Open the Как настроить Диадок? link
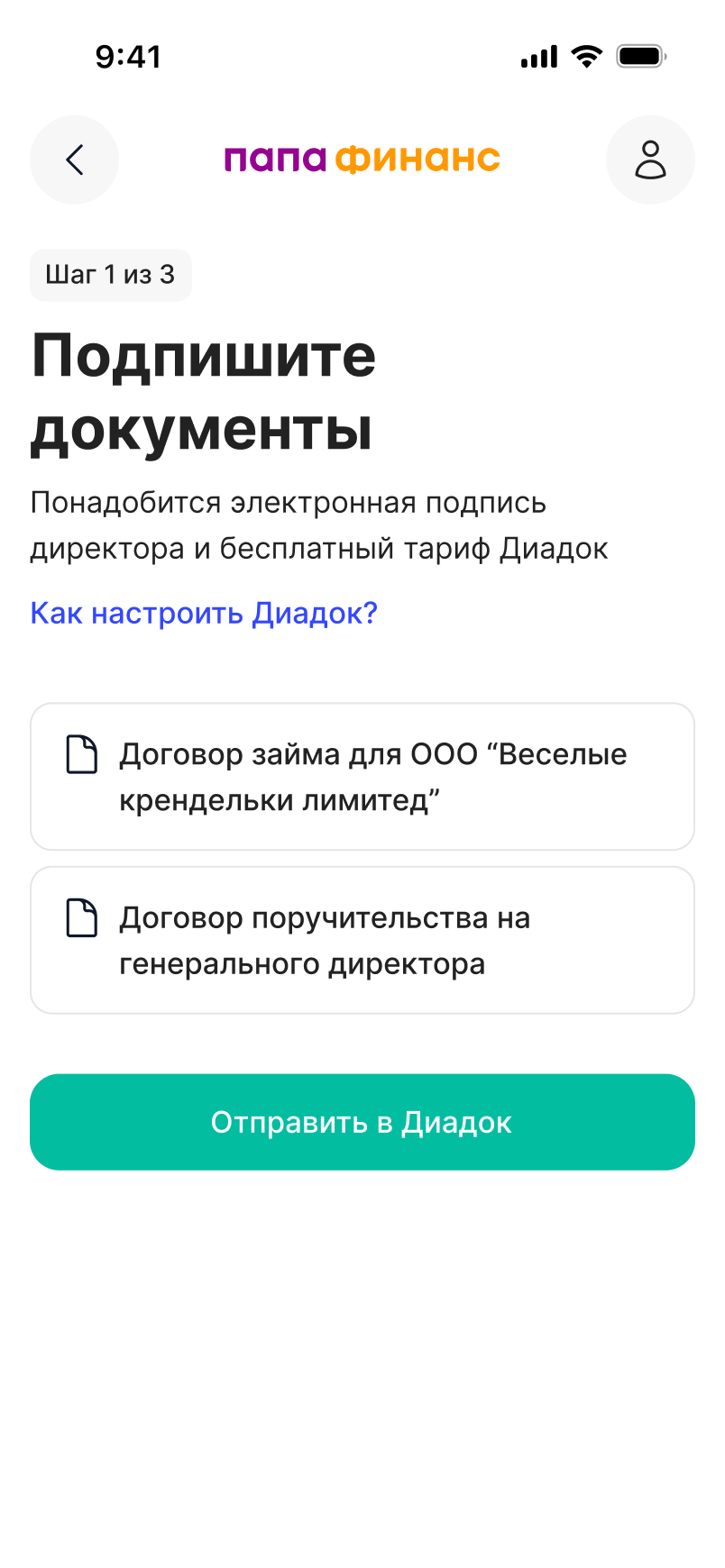Viewport: 725px width, 1568px height. [x=203, y=613]
